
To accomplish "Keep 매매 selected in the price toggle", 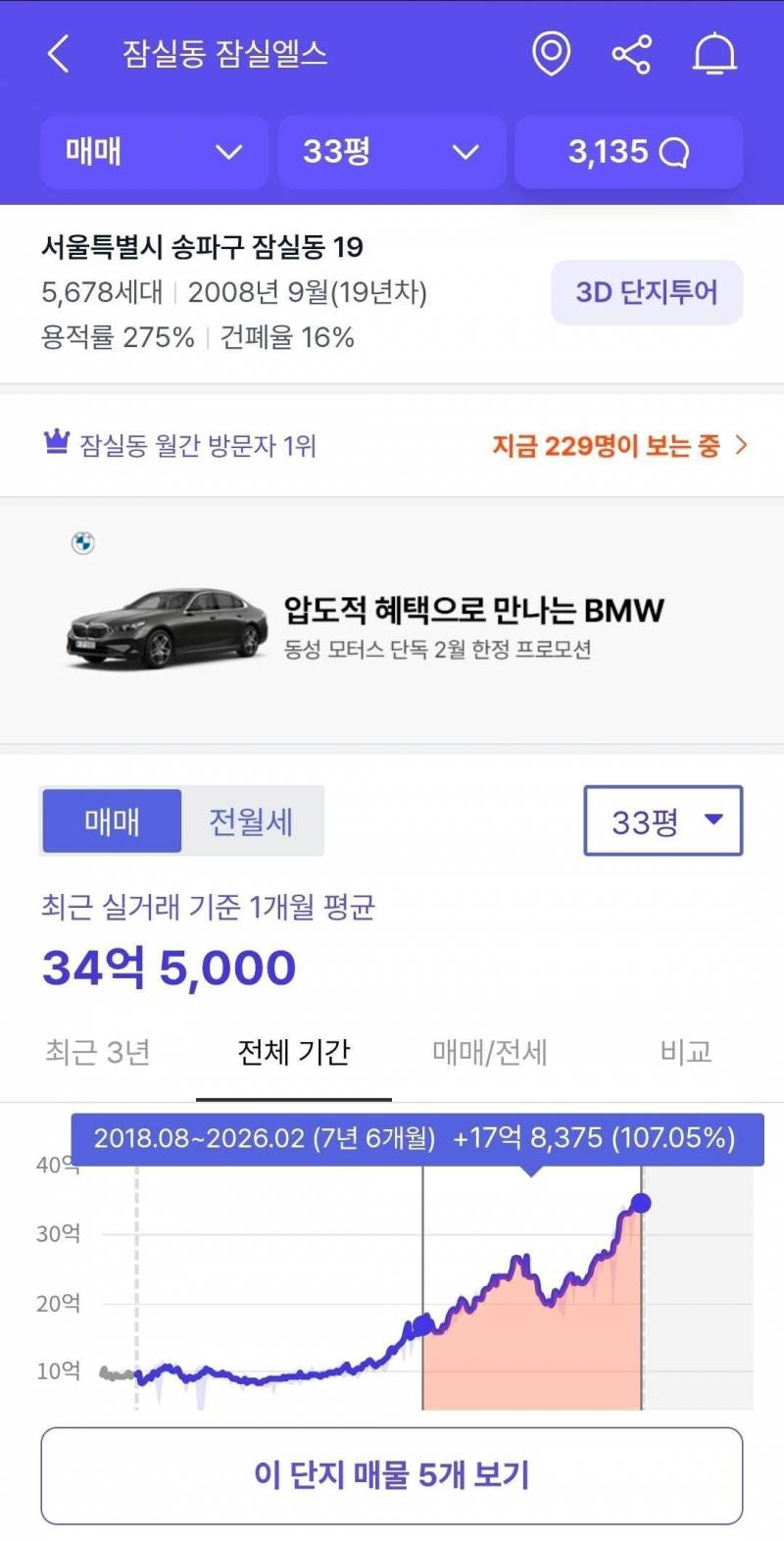I will click(111, 820).
